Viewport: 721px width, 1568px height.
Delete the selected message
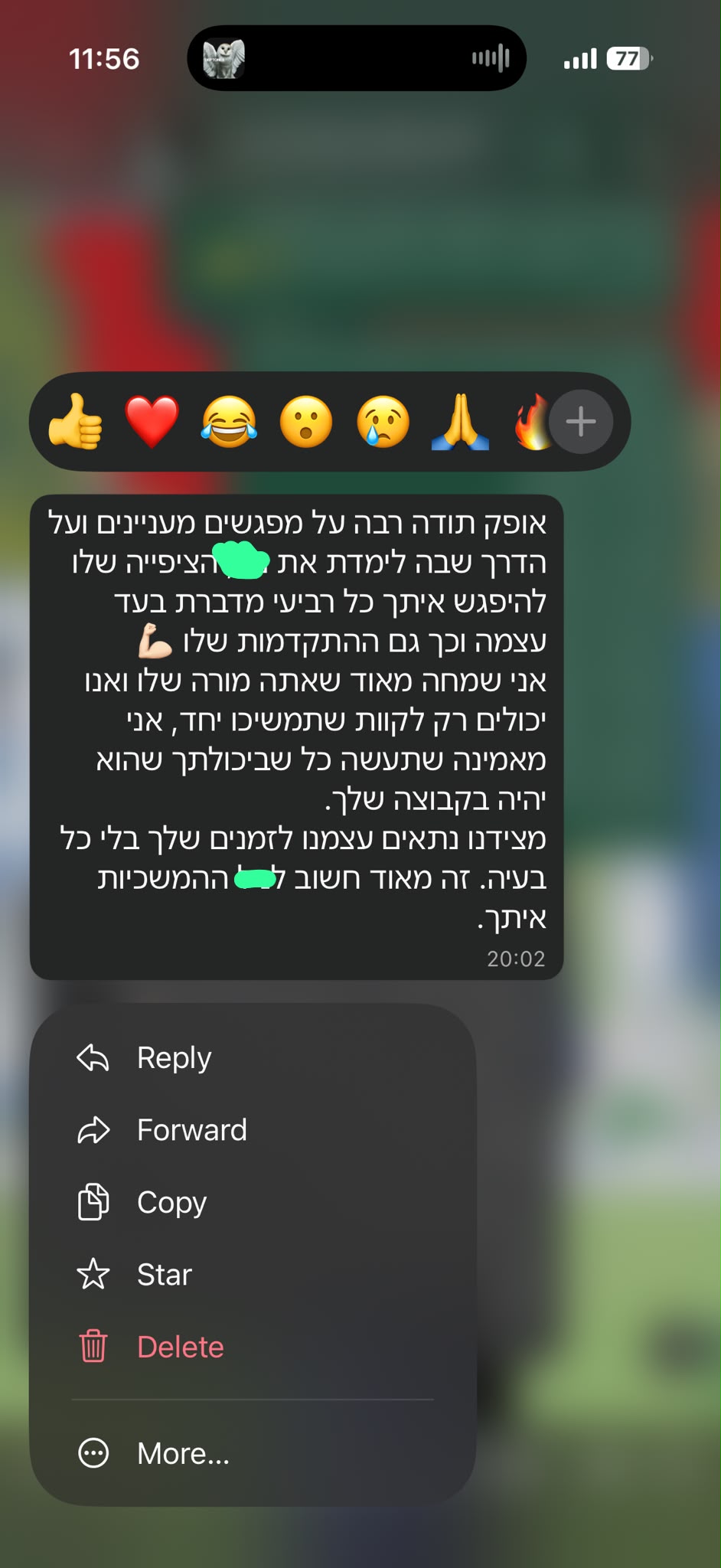(x=253, y=1347)
